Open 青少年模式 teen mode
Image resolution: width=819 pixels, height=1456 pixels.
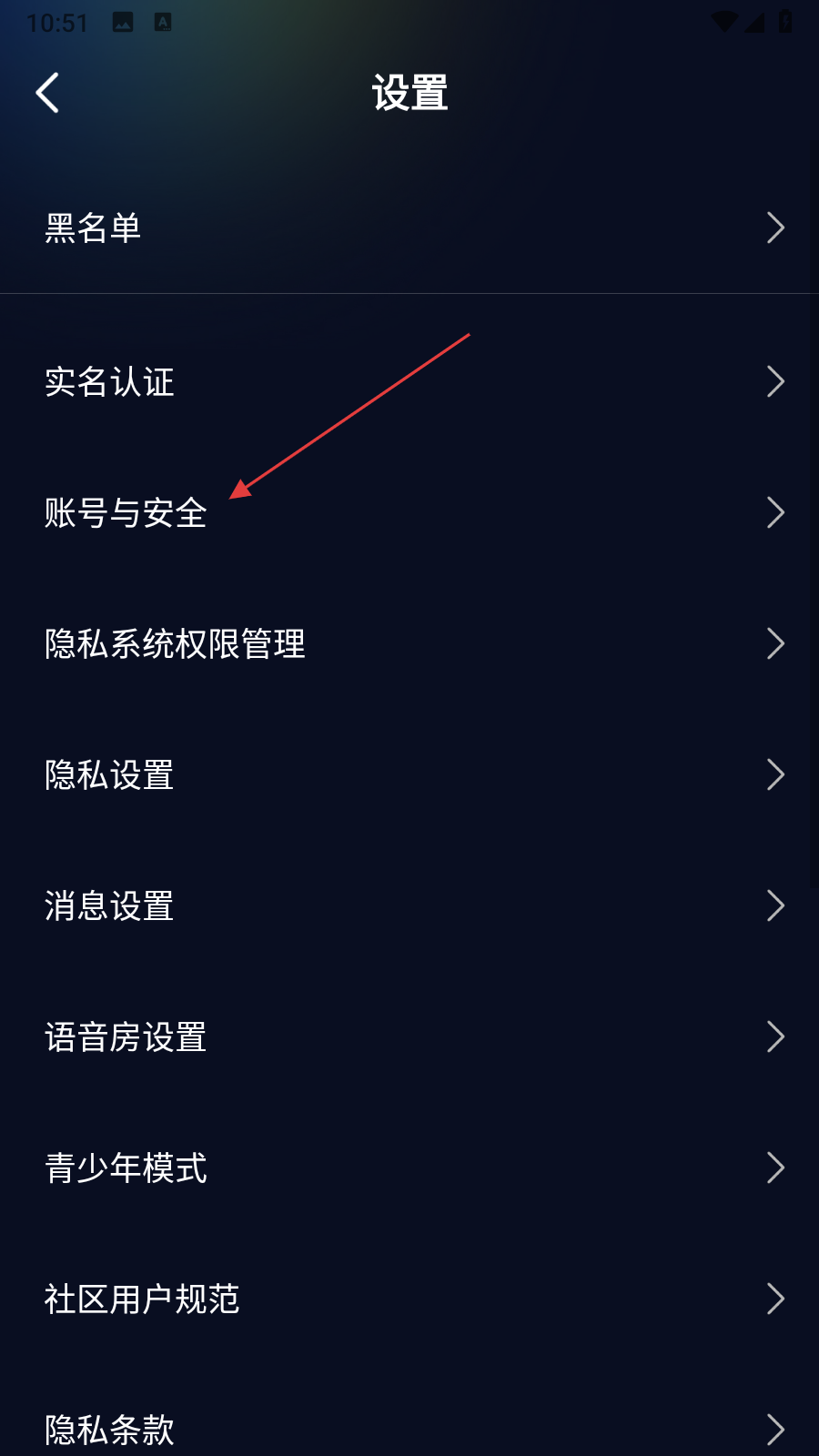(409, 1168)
